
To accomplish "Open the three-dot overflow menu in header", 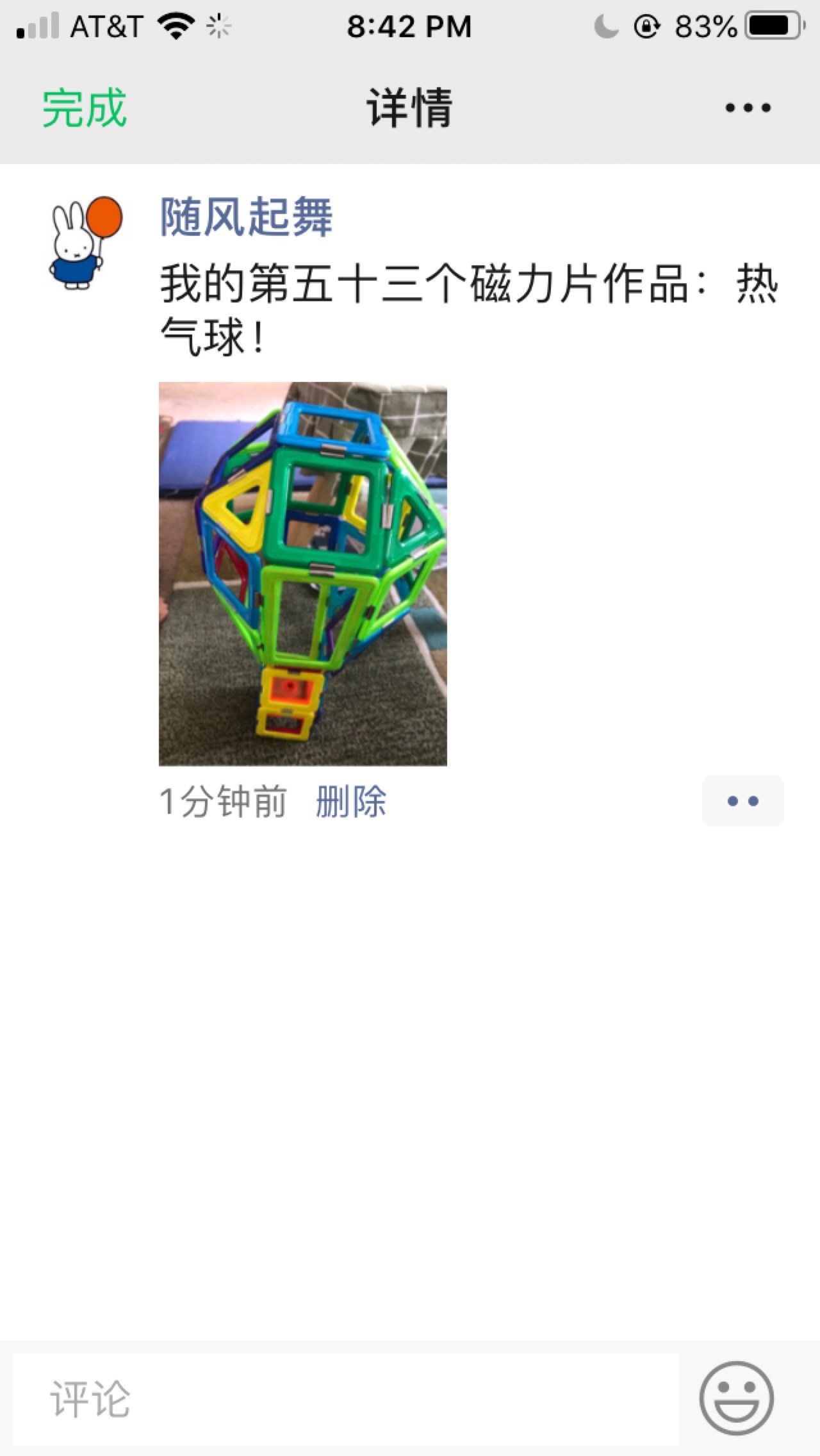I will point(748,108).
